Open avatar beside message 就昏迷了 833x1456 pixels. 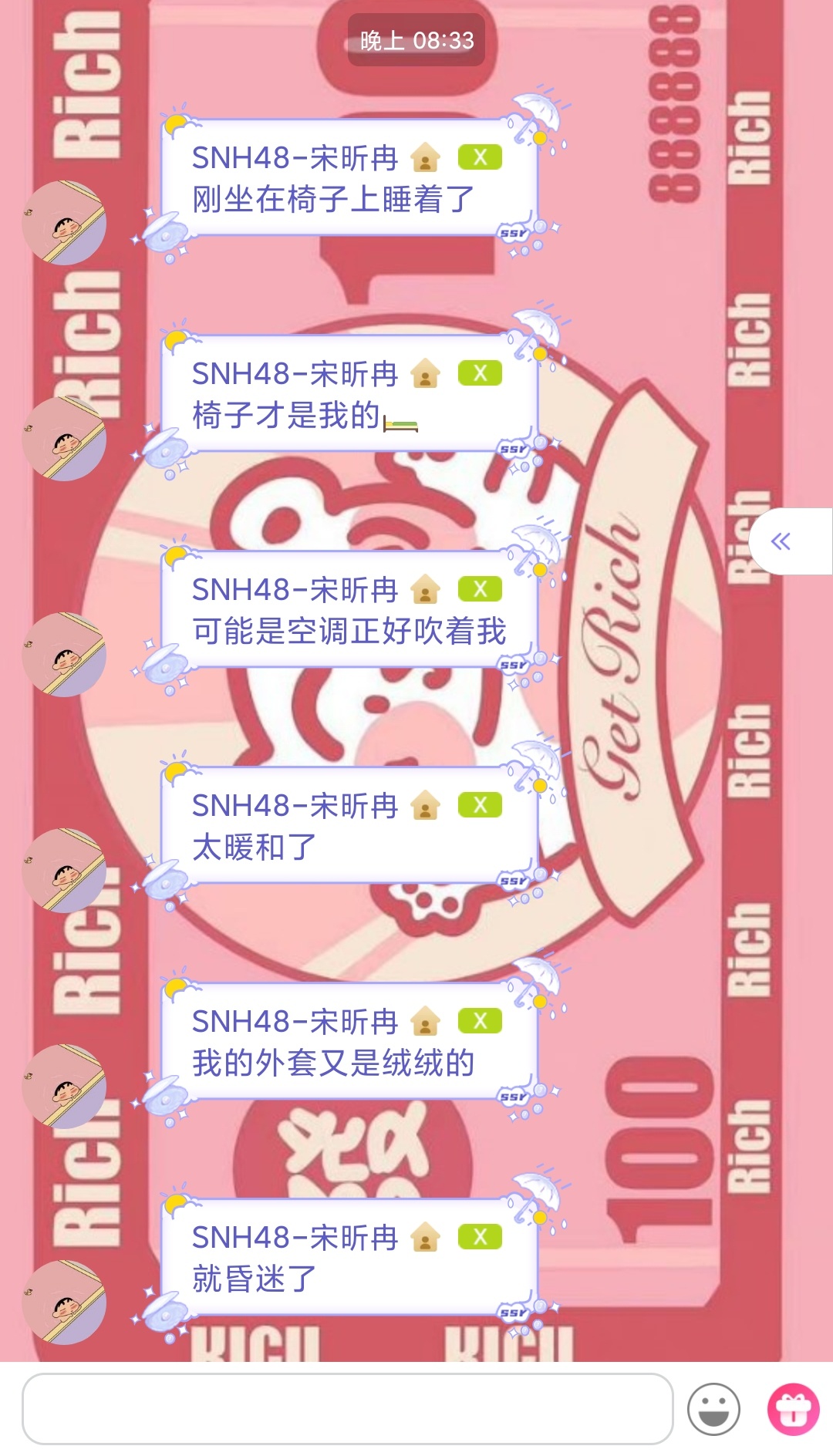(64, 1303)
